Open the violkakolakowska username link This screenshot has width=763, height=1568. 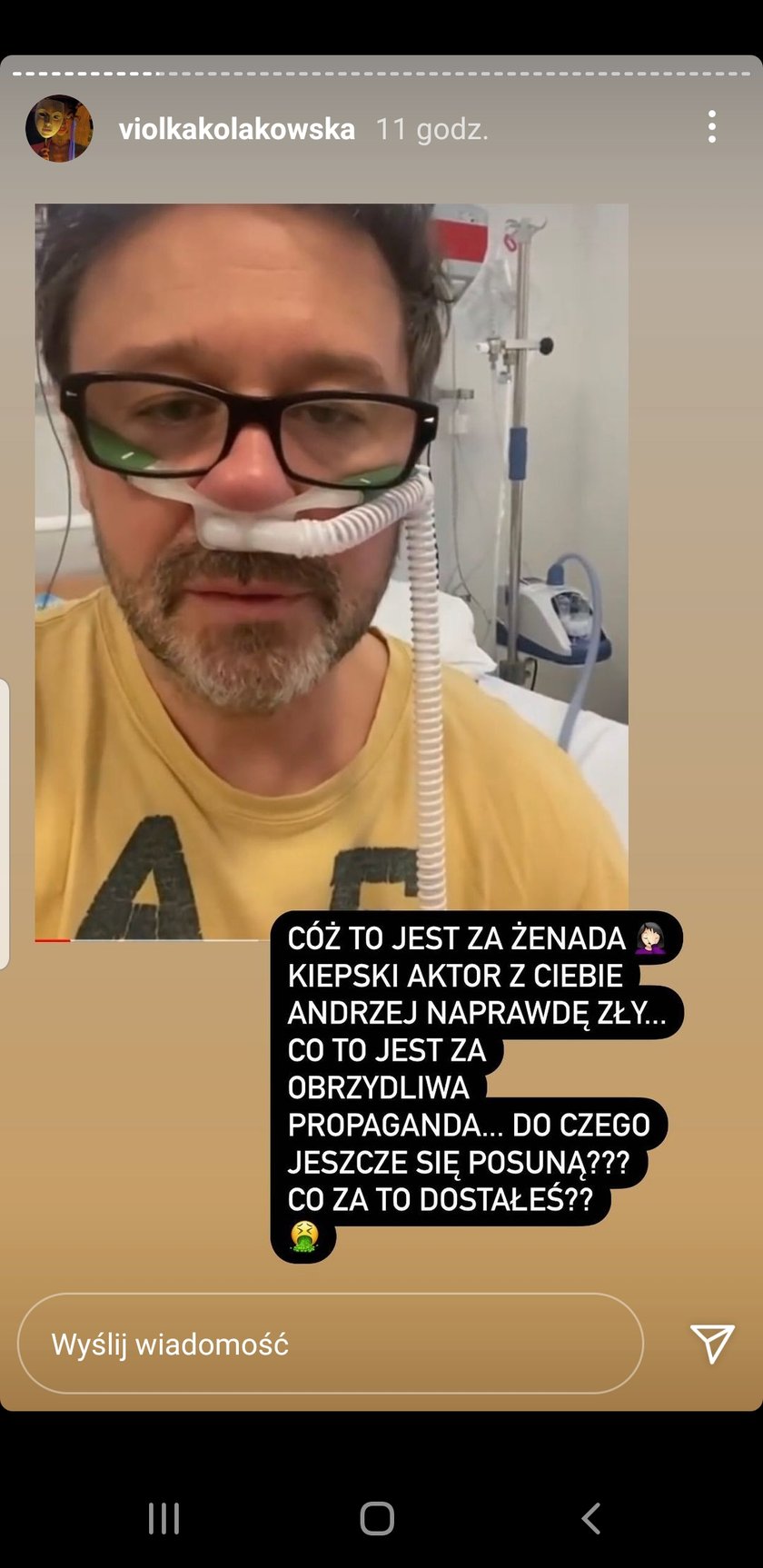coord(236,129)
